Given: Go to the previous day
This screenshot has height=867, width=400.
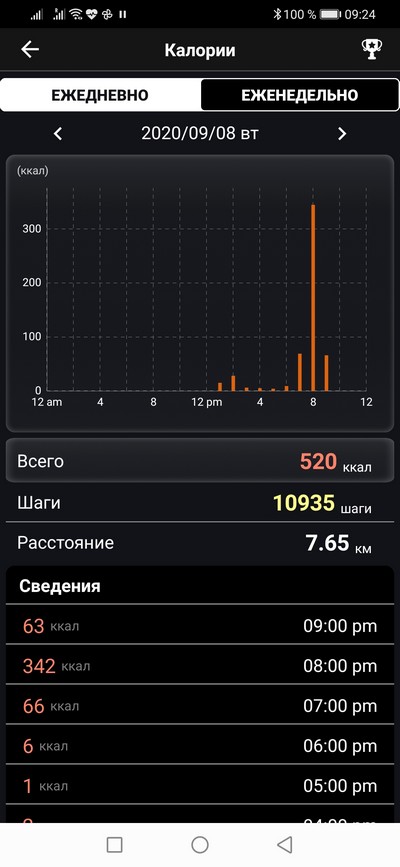Looking at the screenshot, I should [58, 134].
